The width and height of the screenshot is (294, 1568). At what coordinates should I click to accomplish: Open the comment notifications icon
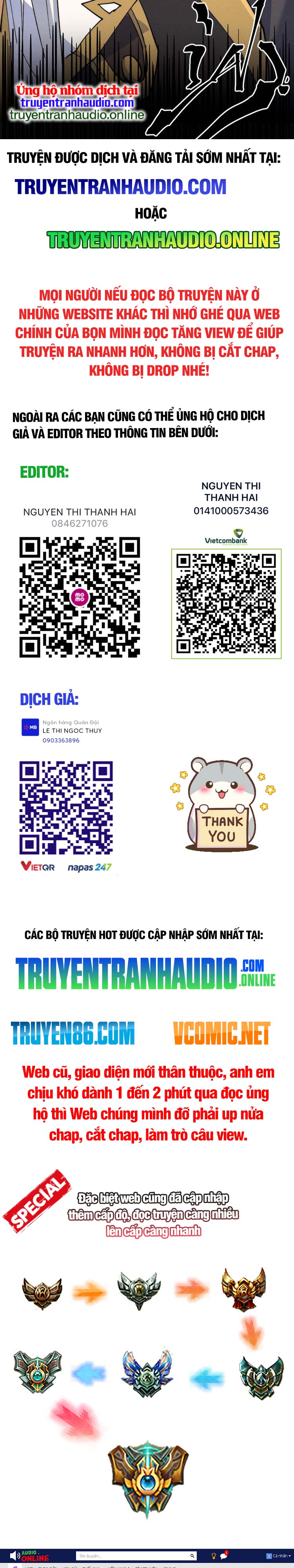223,1556
